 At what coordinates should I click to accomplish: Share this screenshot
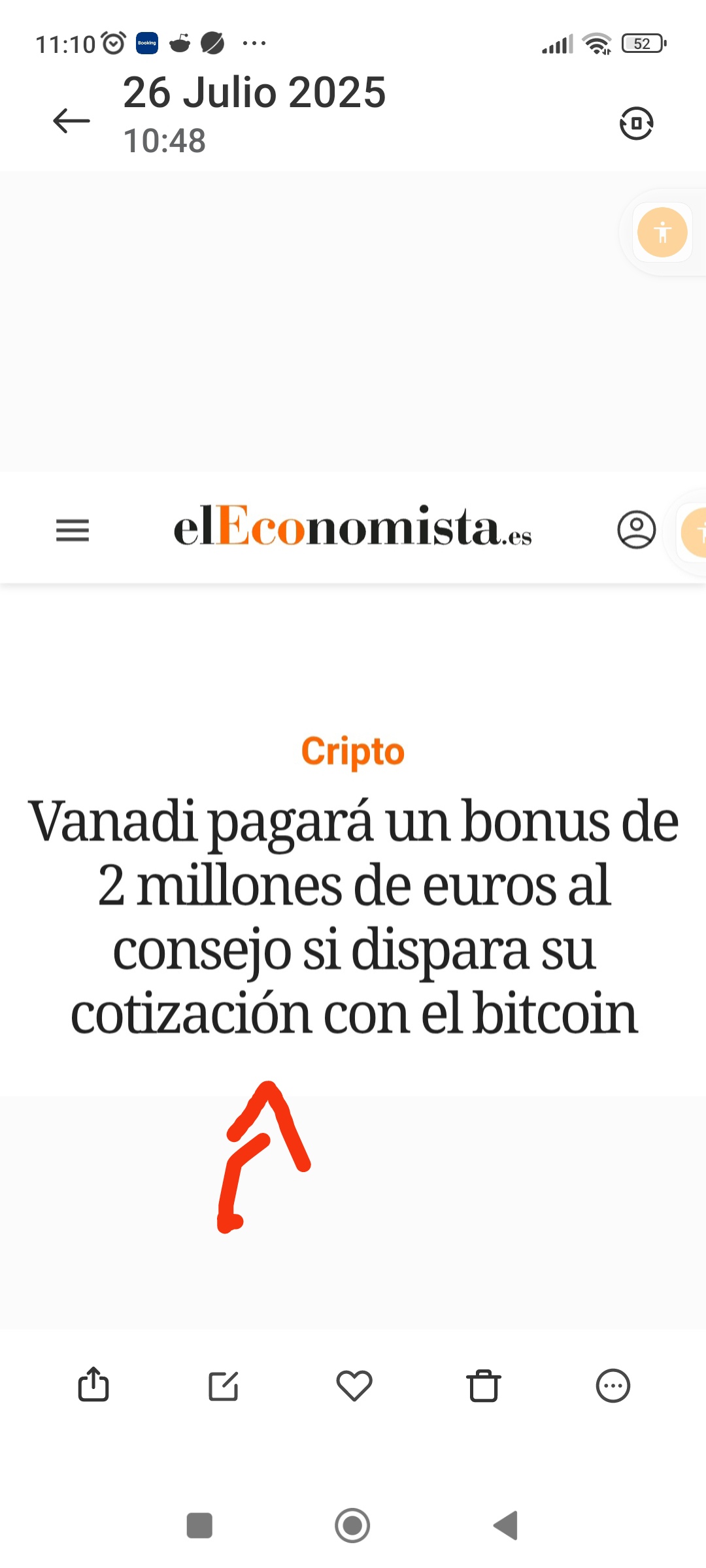93,1384
